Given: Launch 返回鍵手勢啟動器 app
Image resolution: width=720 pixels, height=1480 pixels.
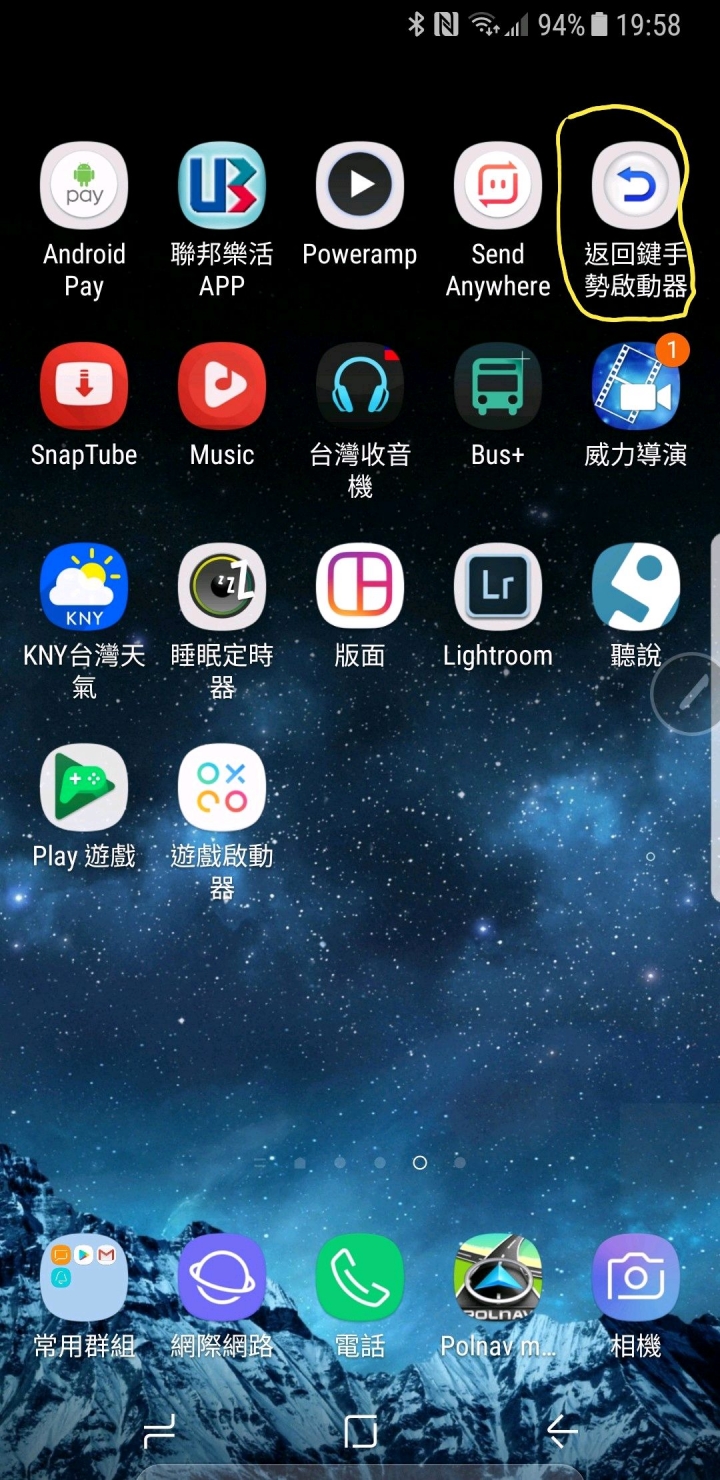Looking at the screenshot, I should pyautogui.click(x=636, y=187).
